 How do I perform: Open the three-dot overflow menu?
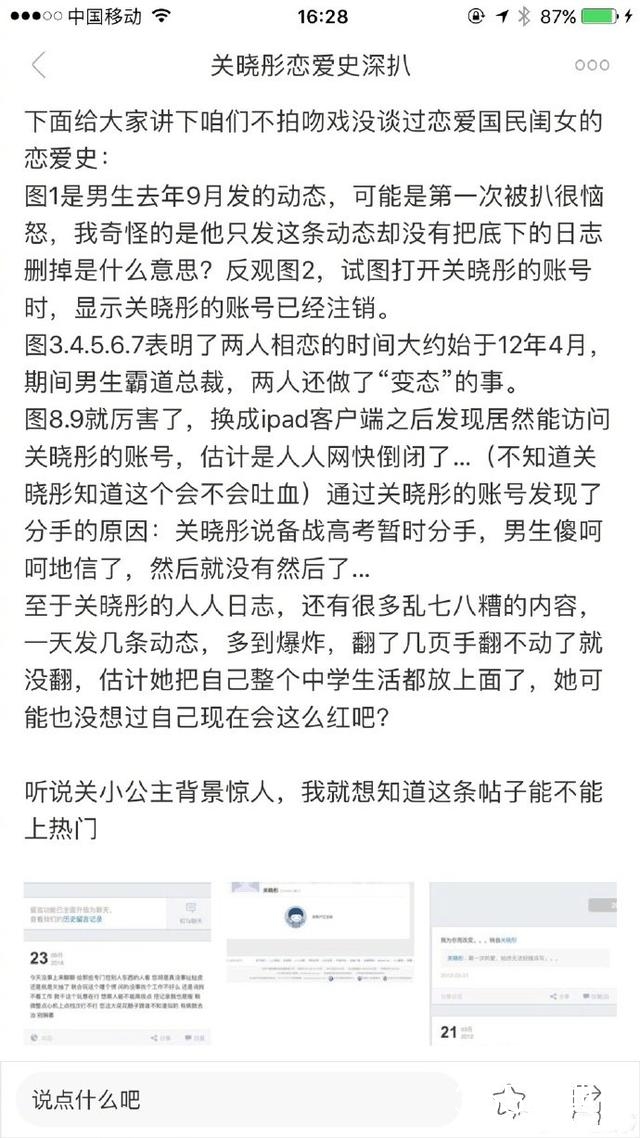tap(592, 66)
